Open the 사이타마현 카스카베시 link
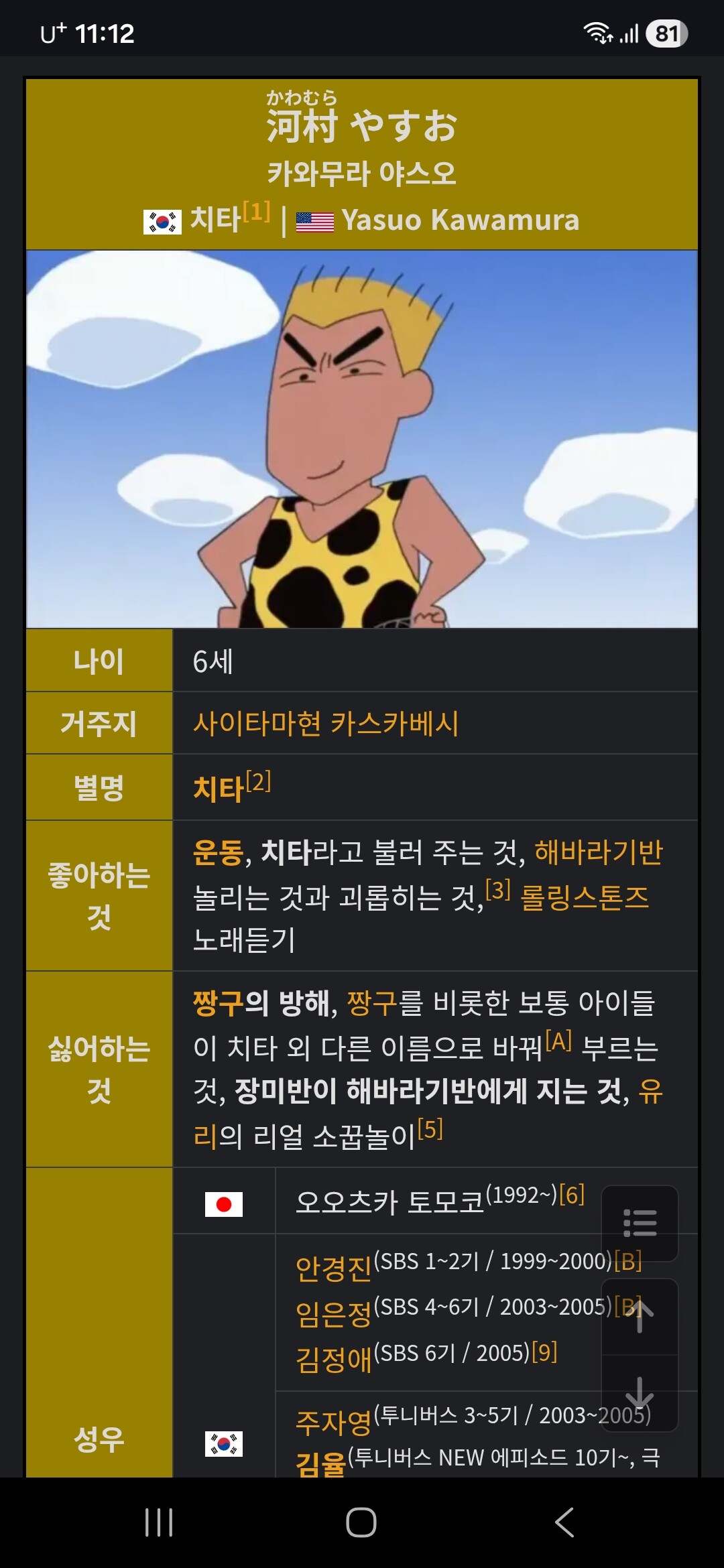Viewport: 724px width, 1568px height. coord(326,724)
